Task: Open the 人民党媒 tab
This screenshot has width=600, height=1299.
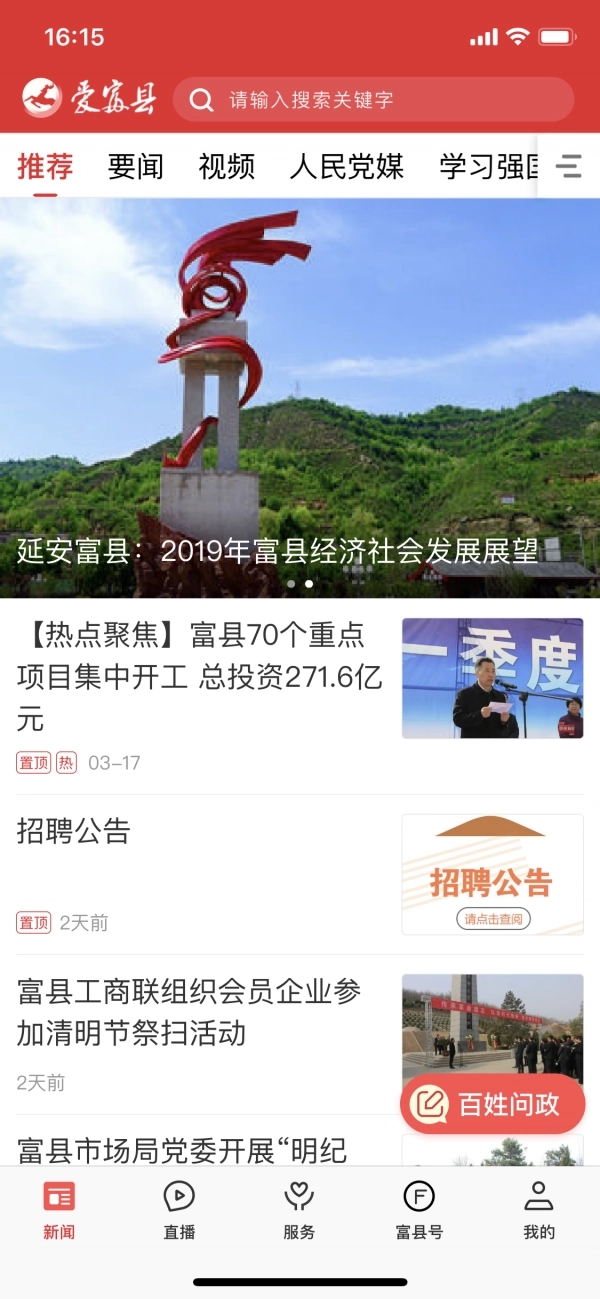Action: pos(346,166)
